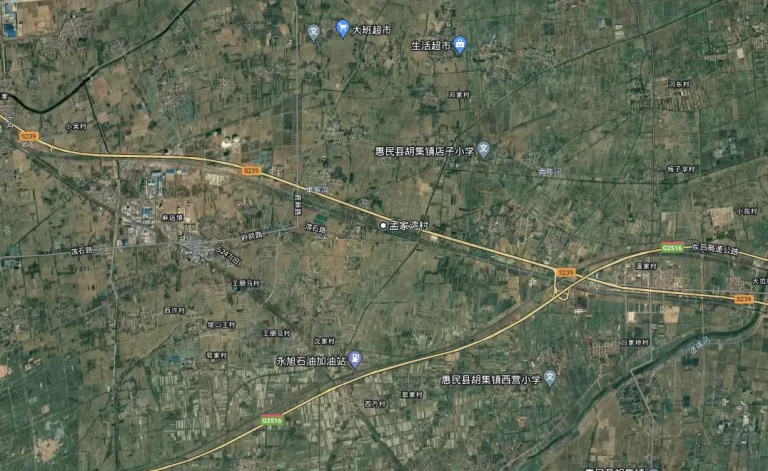Tap the 惠民县胡集镇店子小学 school marker
The width and height of the screenshot is (768, 471).
[484, 151]
